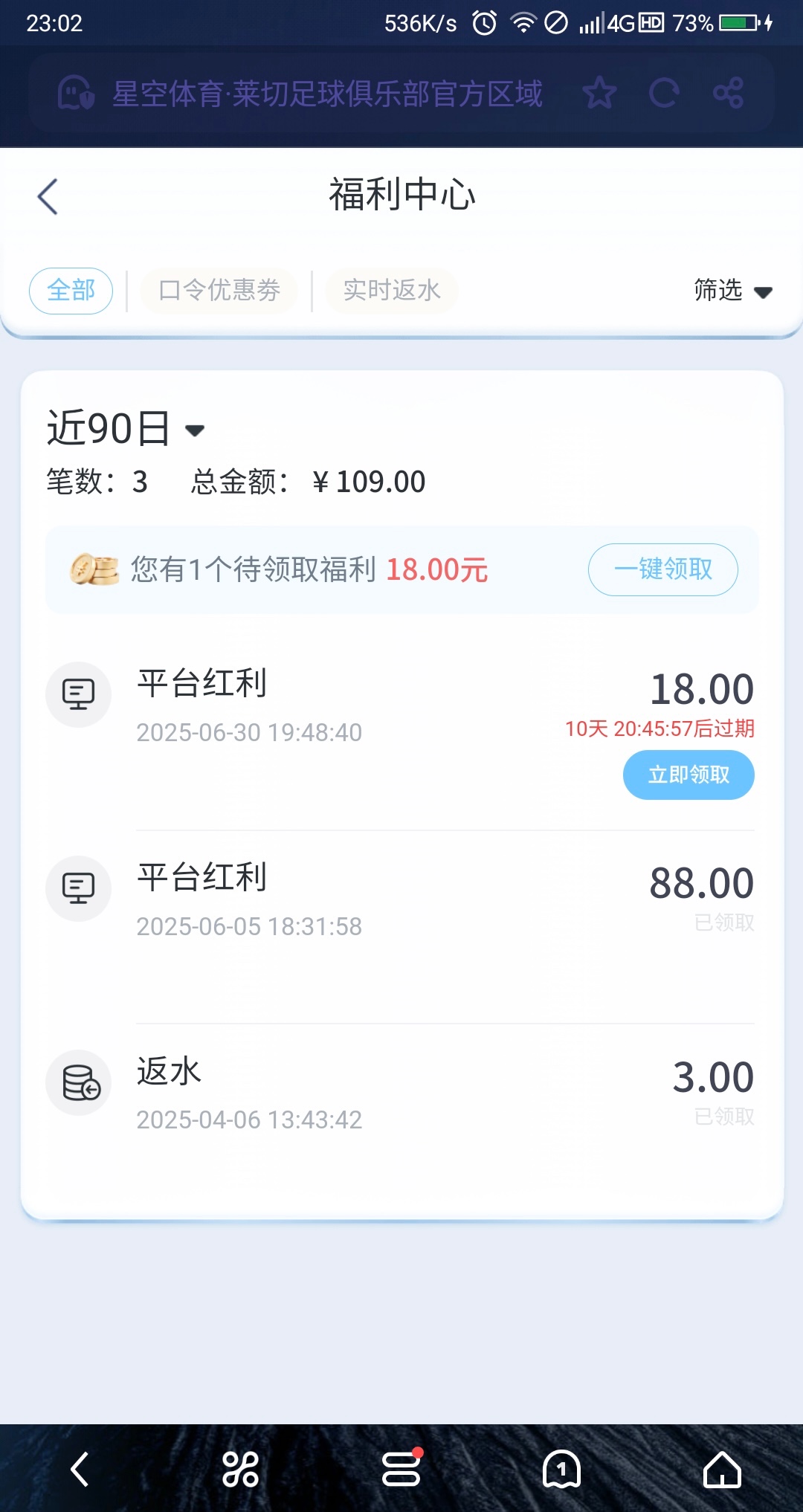Select the 全部 tab

point(71,291)
